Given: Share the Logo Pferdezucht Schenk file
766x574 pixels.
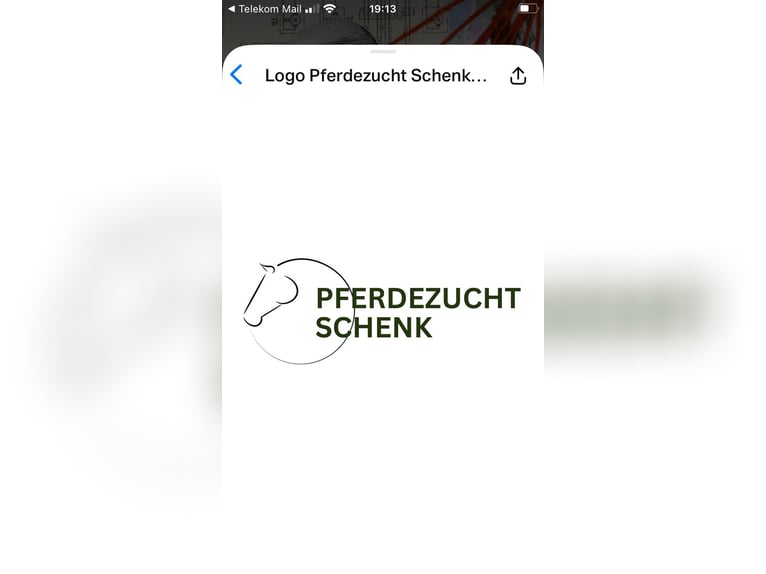Looking at the screenshot, I should coord(518,76).
